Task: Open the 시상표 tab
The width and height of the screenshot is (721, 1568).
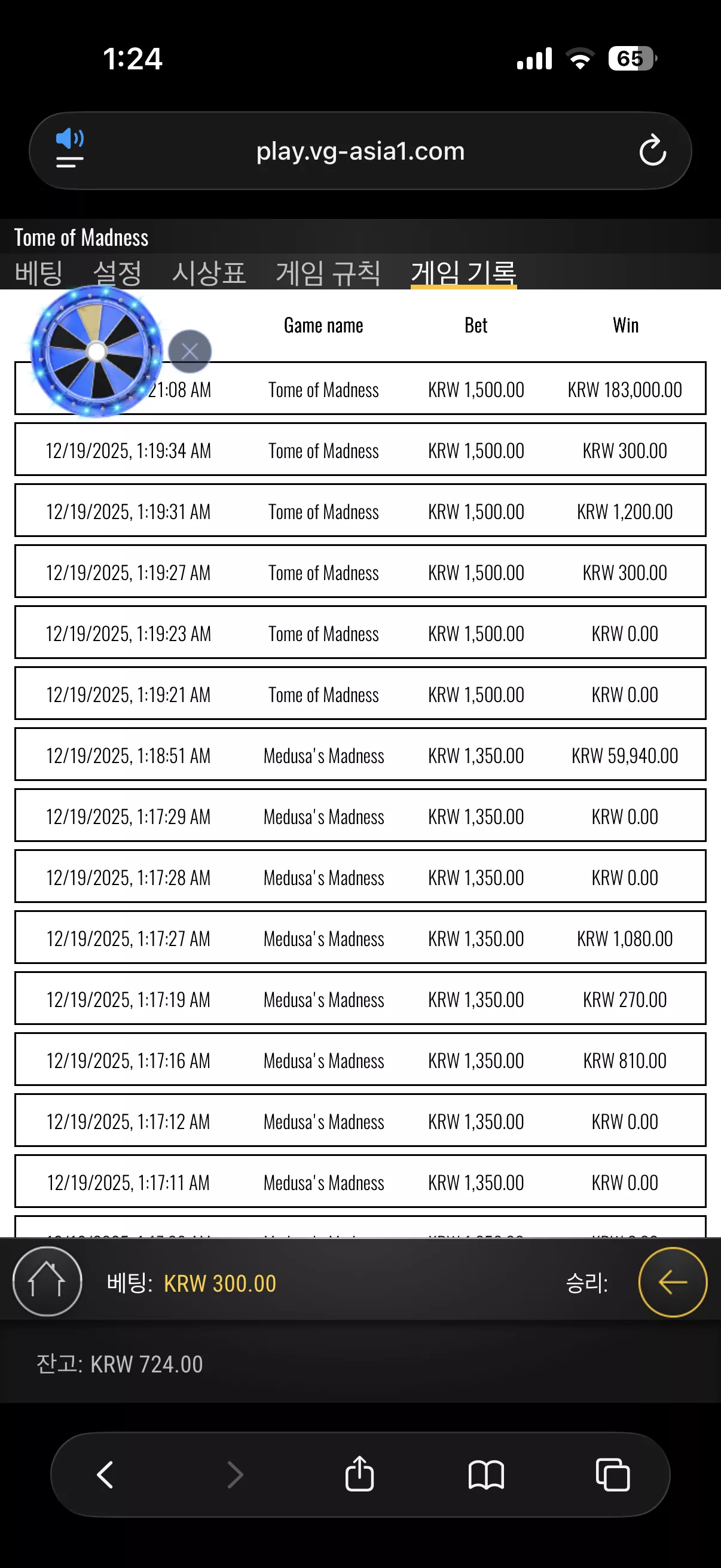Action: 209,273
